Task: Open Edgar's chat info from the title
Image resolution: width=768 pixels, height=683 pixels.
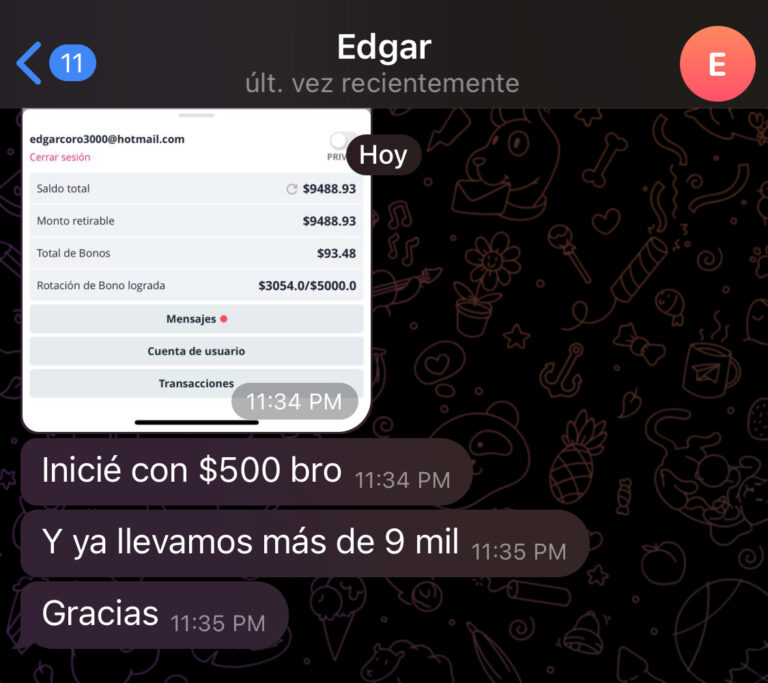Action: tap(381, 48)
